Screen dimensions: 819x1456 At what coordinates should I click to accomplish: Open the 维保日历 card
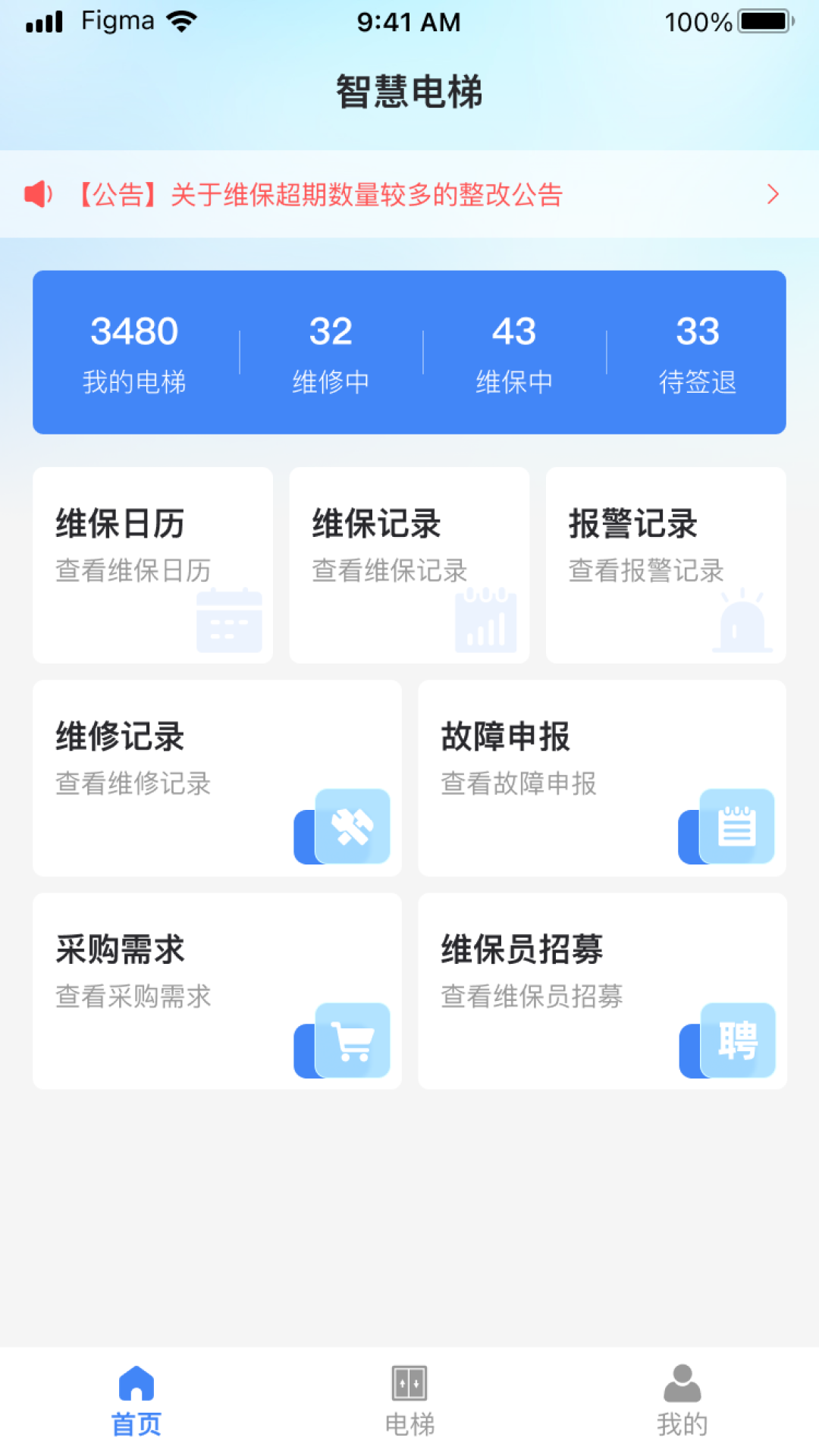coord(152,563)
